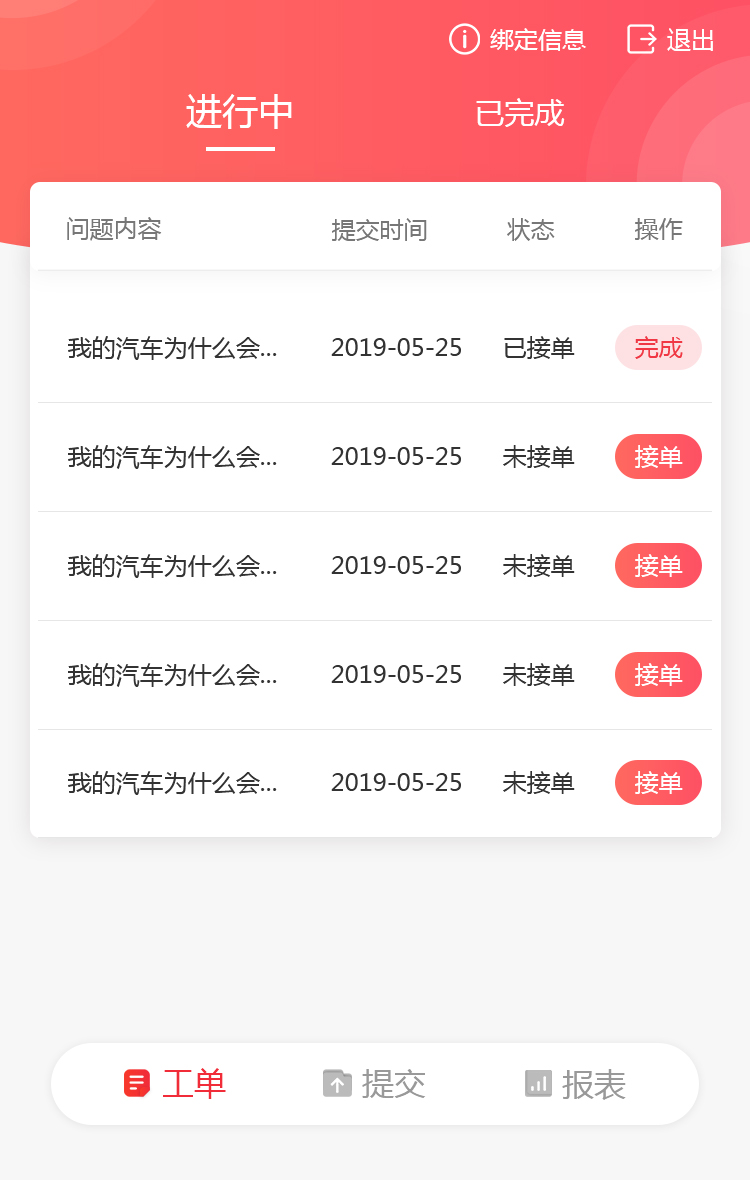View the 报表 reports tab
Screen dimensions: 750x1180
point(576,1084)
